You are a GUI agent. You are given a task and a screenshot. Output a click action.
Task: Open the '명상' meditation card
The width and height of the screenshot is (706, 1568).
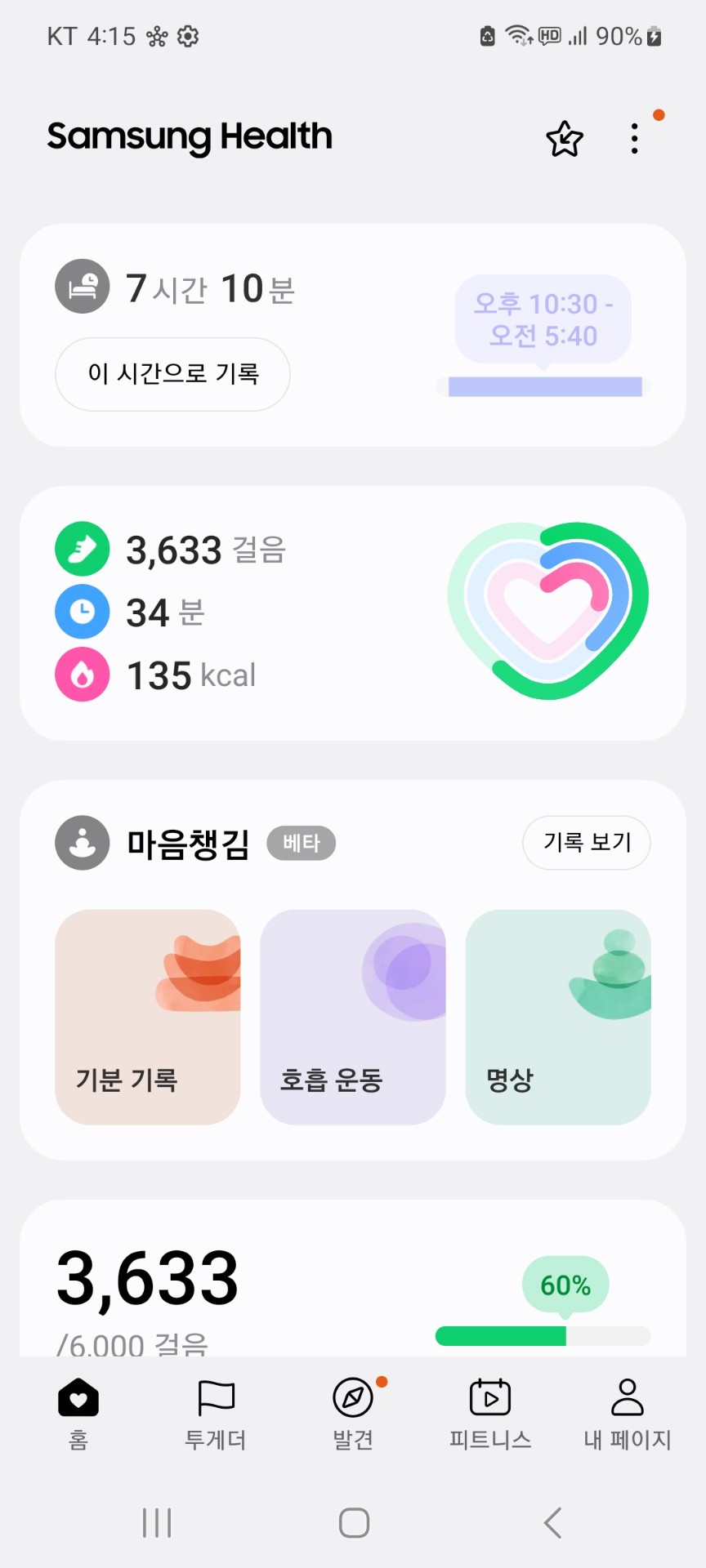[x=558, y=1017]
